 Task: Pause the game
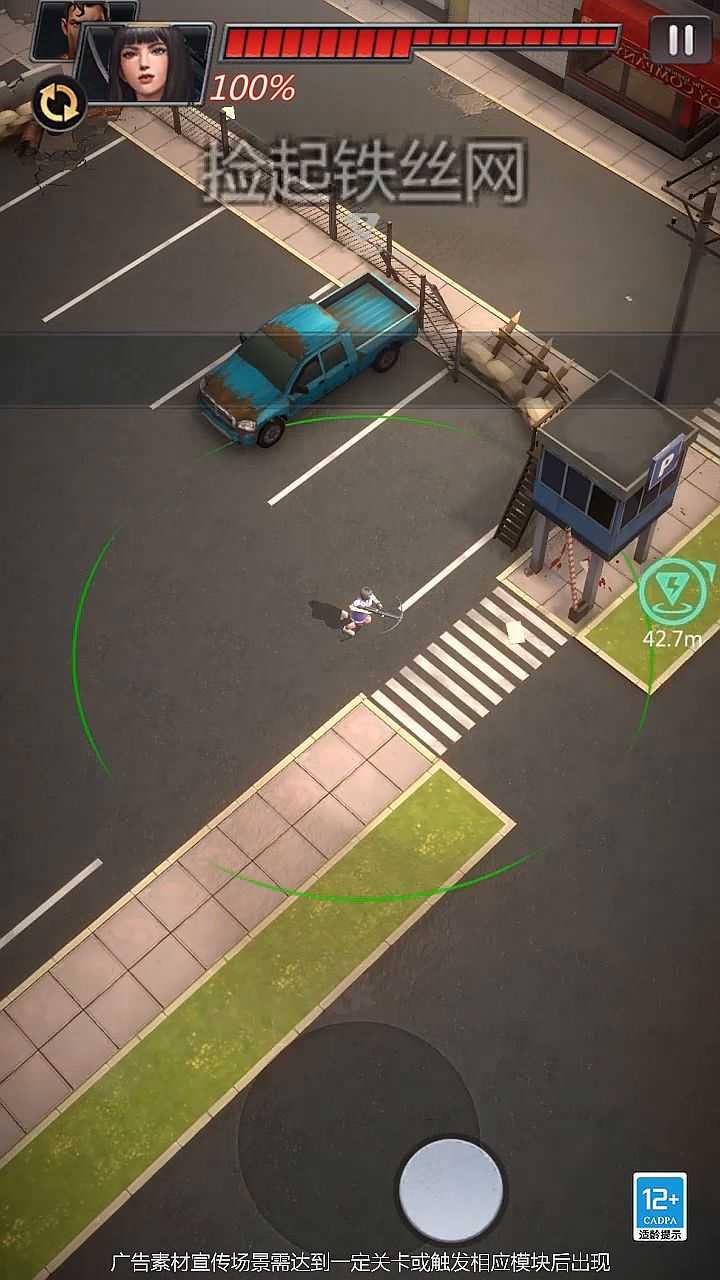[681, 40]
